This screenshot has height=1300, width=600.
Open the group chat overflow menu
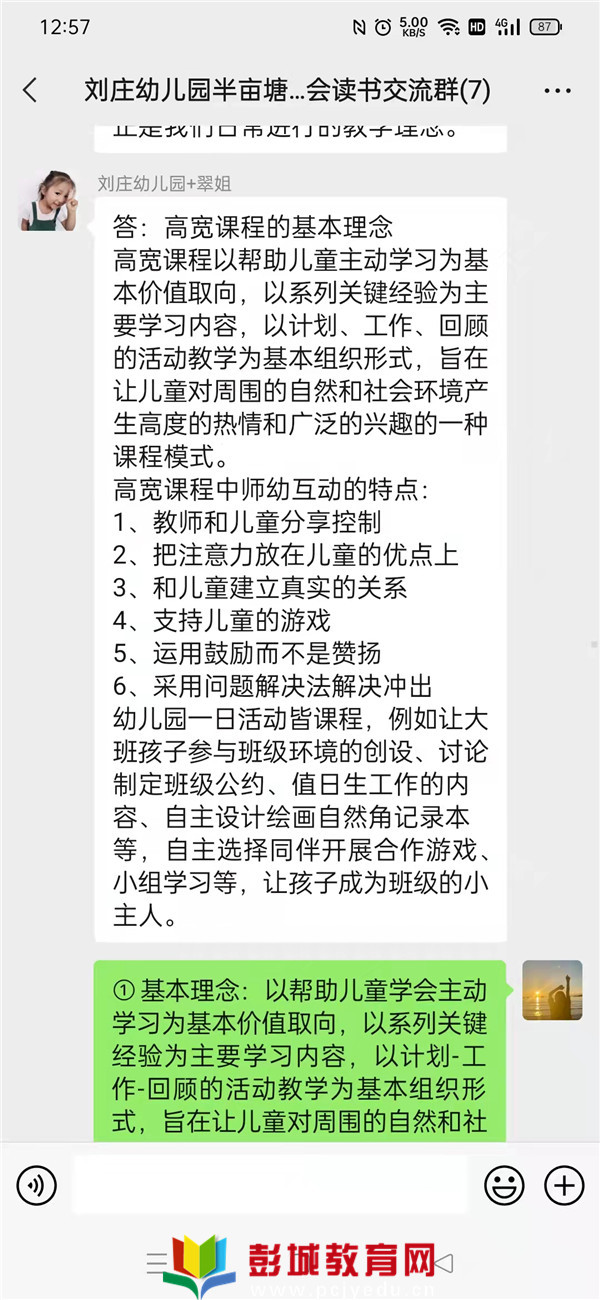pos(557,91)
